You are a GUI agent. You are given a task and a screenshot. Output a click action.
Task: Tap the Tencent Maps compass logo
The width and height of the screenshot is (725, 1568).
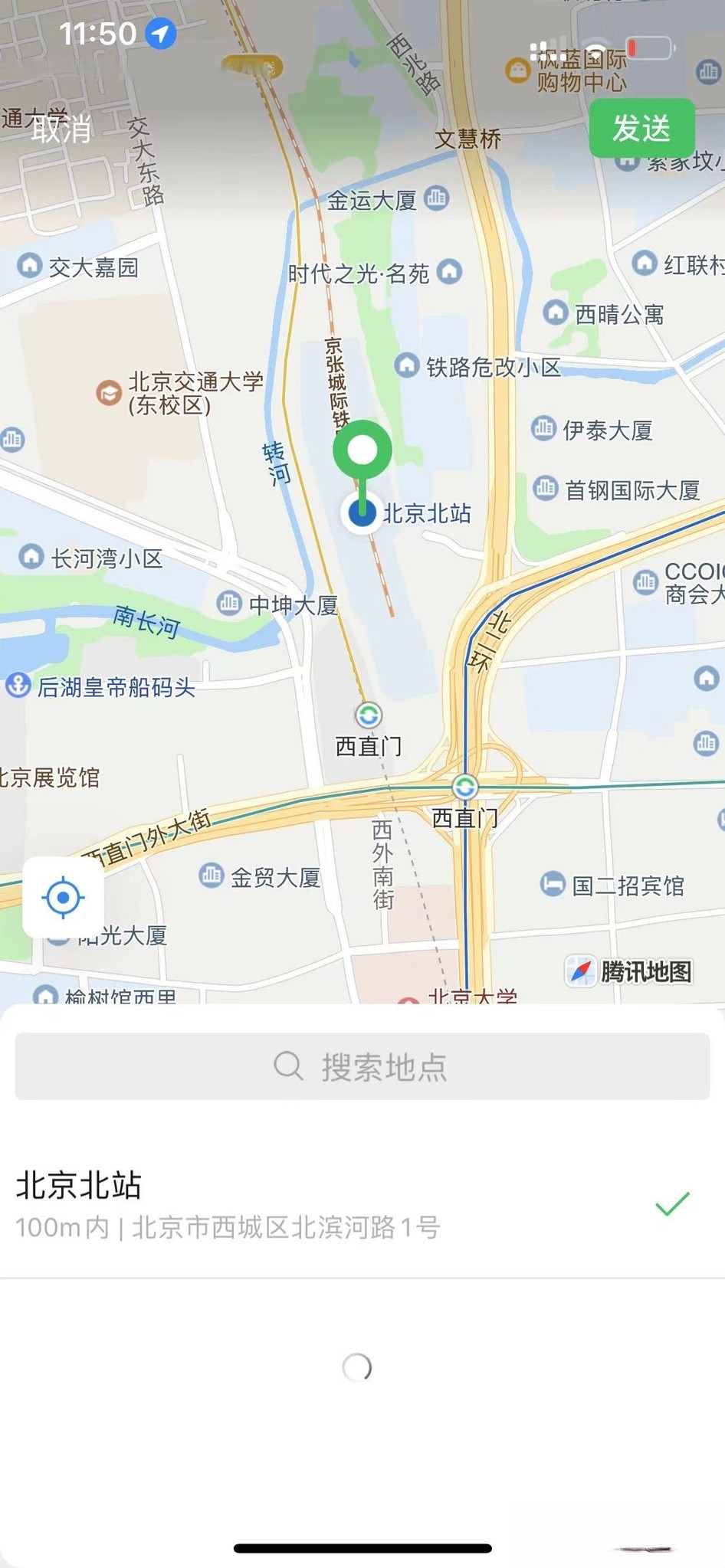coord(580,971)
